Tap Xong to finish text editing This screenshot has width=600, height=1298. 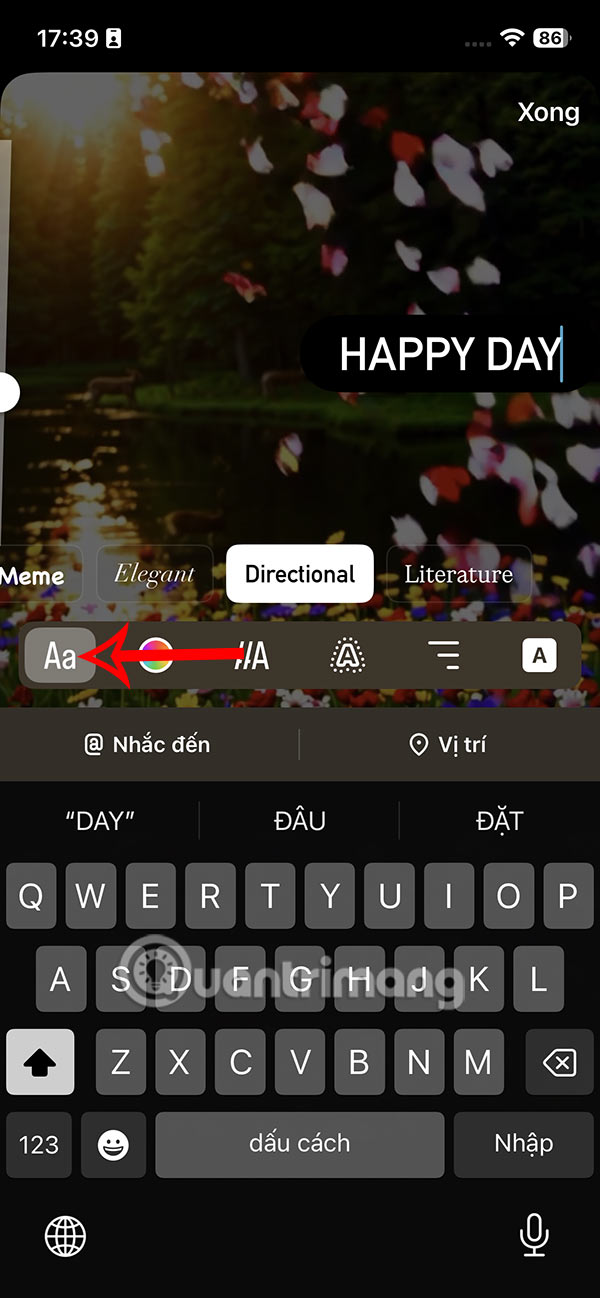tap(548, 112)
